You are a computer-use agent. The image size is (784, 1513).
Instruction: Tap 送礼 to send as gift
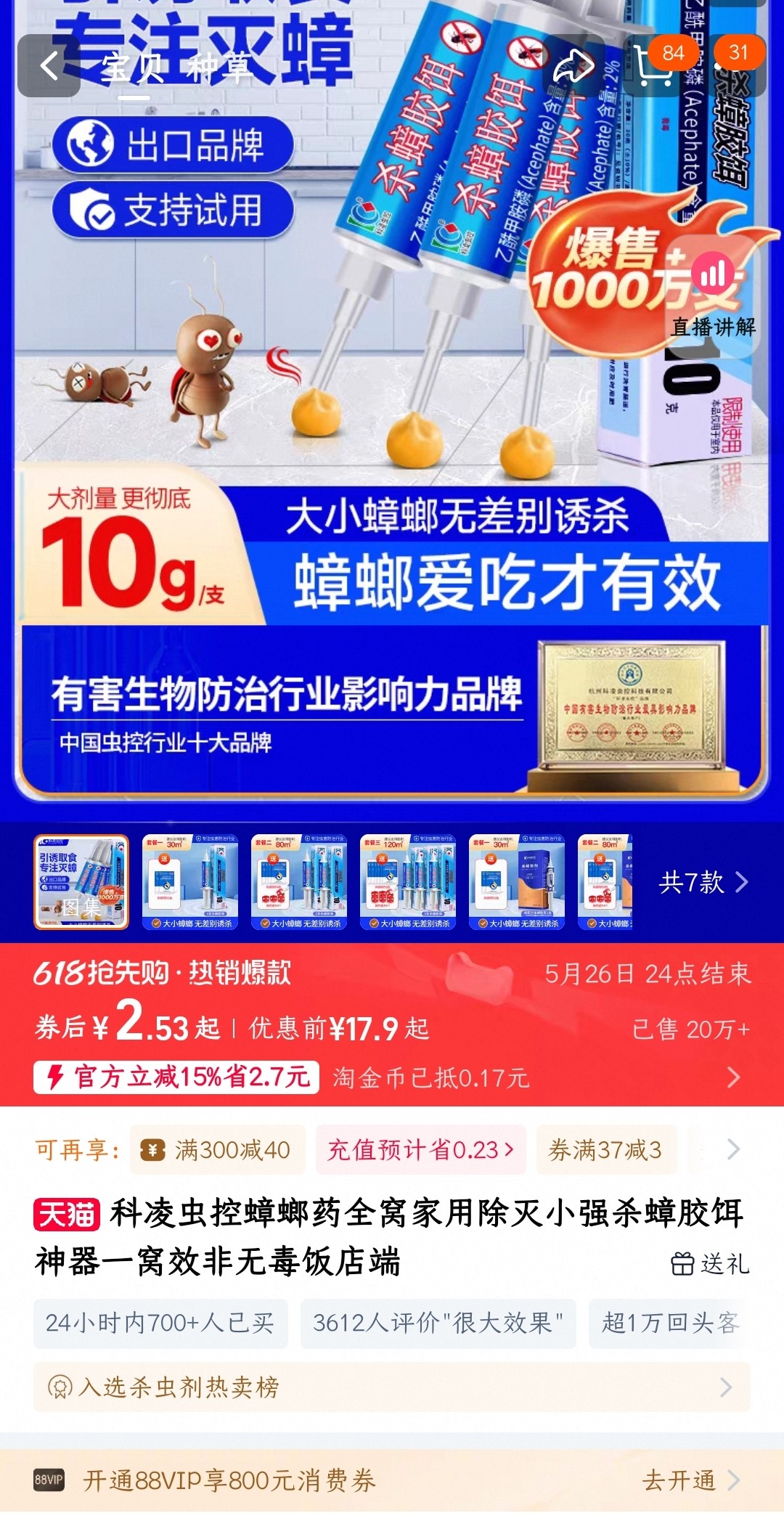[x=710, y=1264]
